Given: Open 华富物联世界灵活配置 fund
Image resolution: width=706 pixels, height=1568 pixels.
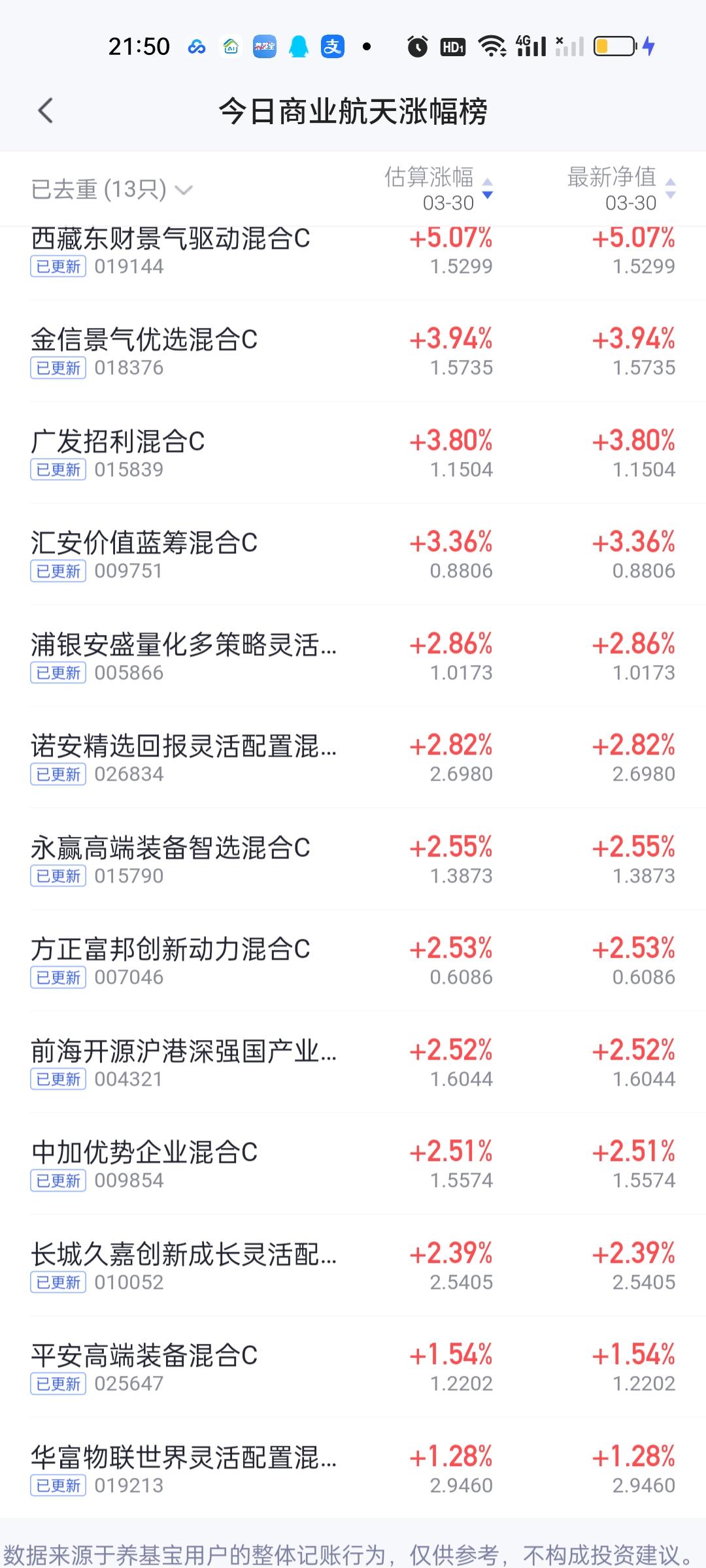Looking at the screenshot, I should tap(353, 1469).
